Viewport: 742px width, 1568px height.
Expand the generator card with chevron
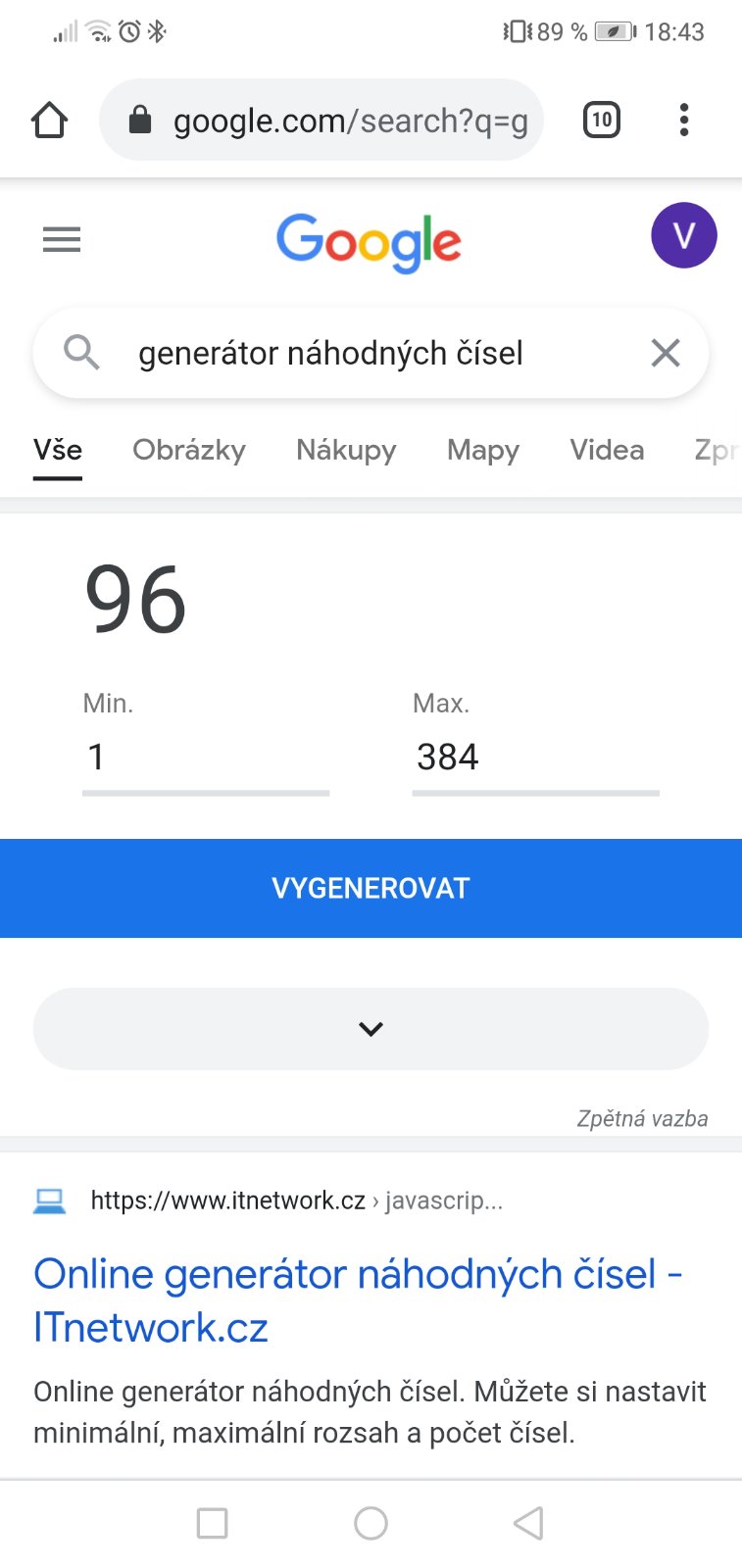[x=371, y=1028]
